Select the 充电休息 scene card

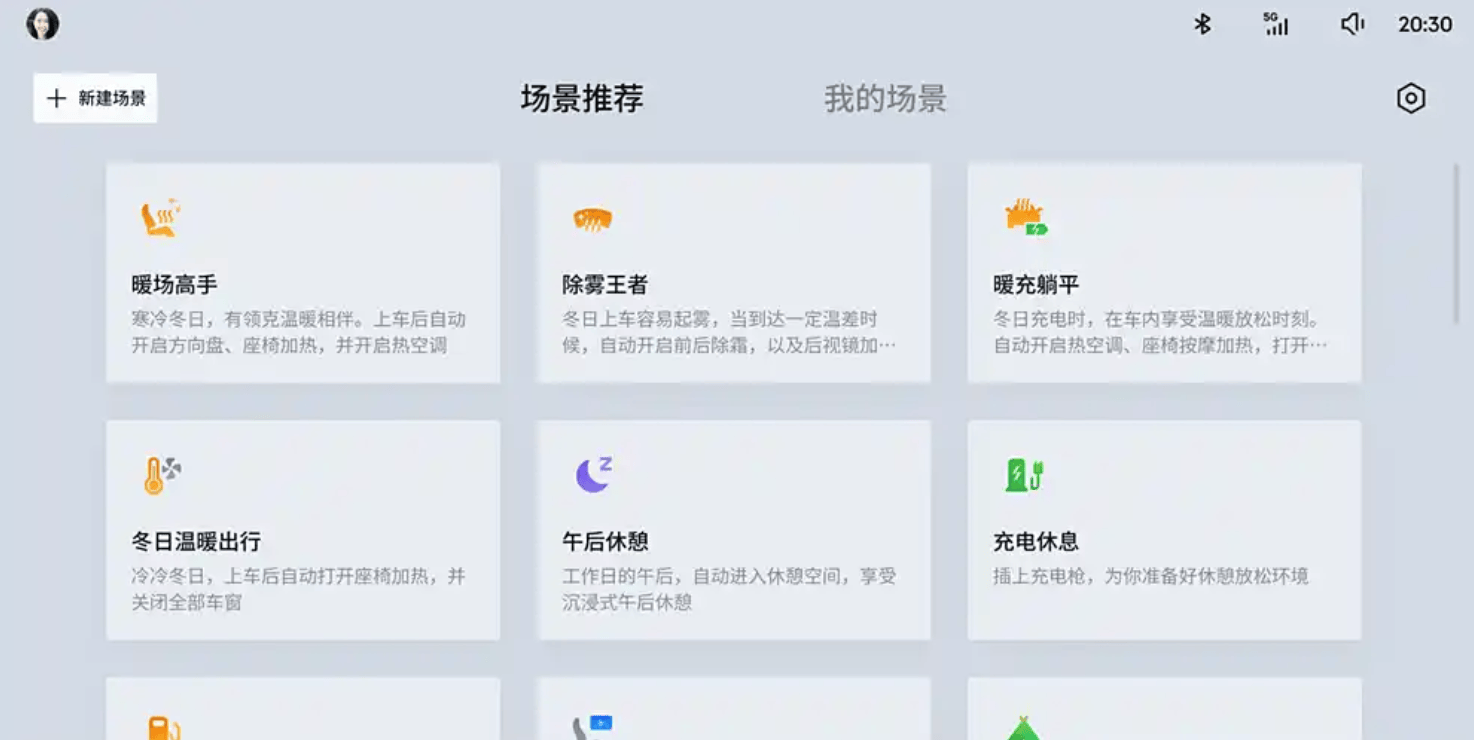tap(1164, 530)
